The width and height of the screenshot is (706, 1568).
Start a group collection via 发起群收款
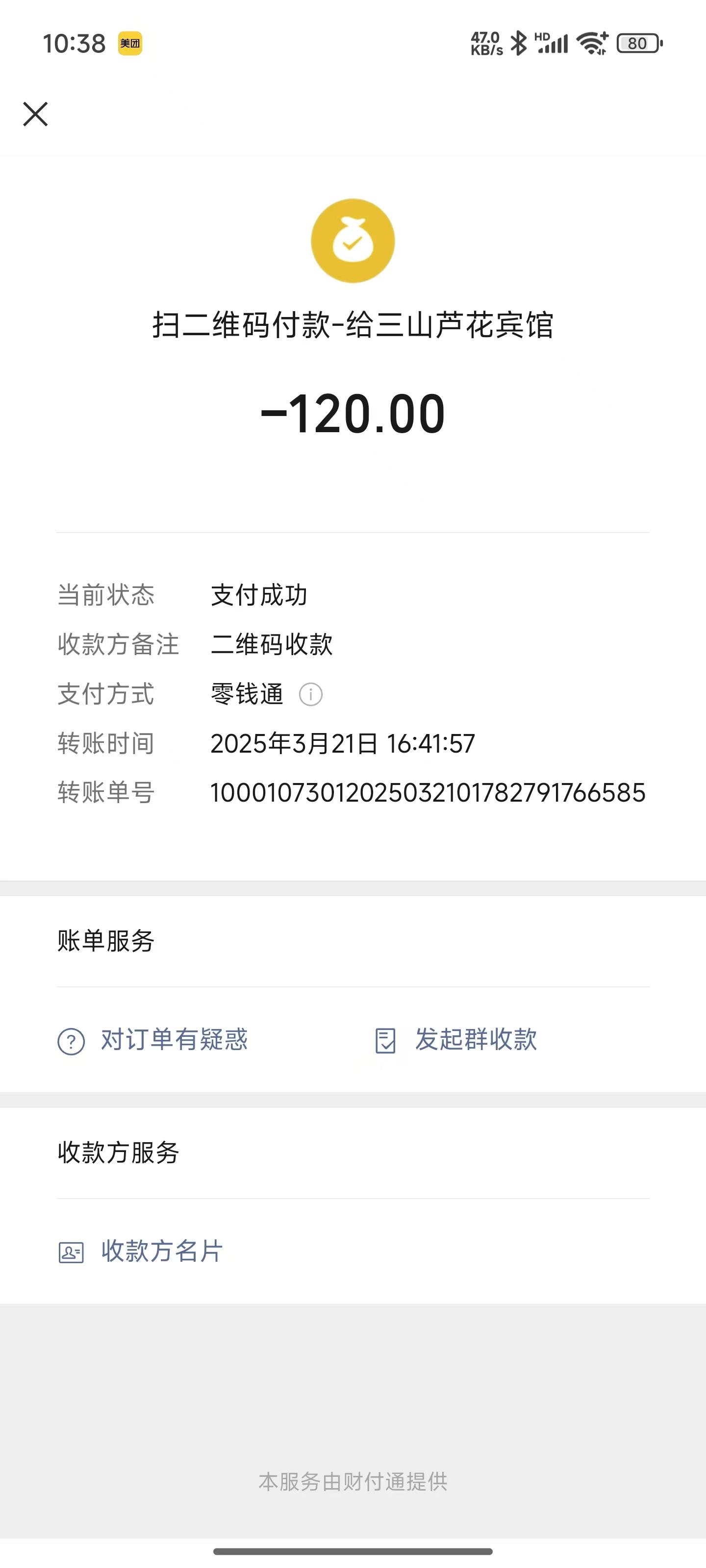(x=455, y=1040)
